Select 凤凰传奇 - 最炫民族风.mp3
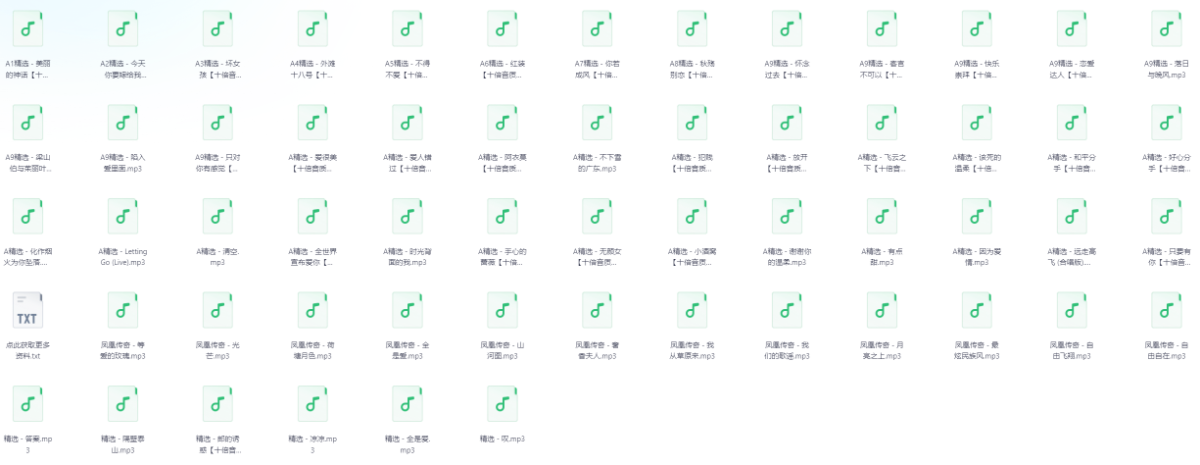This screenshot has height=465, width=1200. [x=977, y=309]
